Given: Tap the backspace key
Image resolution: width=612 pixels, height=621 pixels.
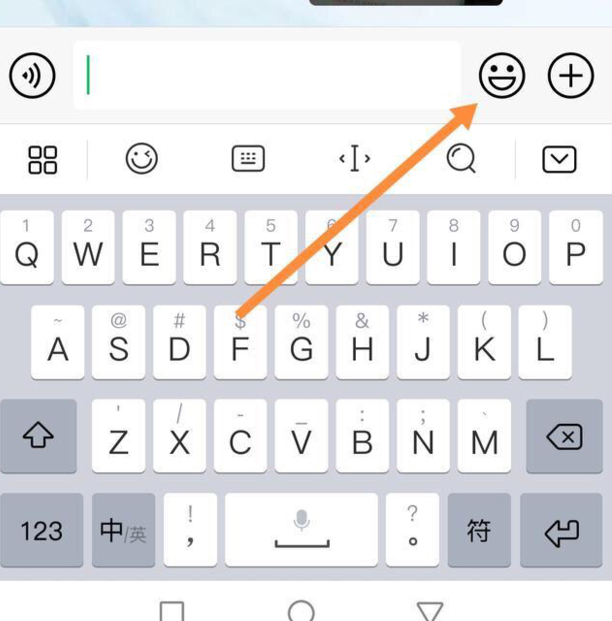Looking at the screenshot, I should pyautogui.click(x=565, y=436).
